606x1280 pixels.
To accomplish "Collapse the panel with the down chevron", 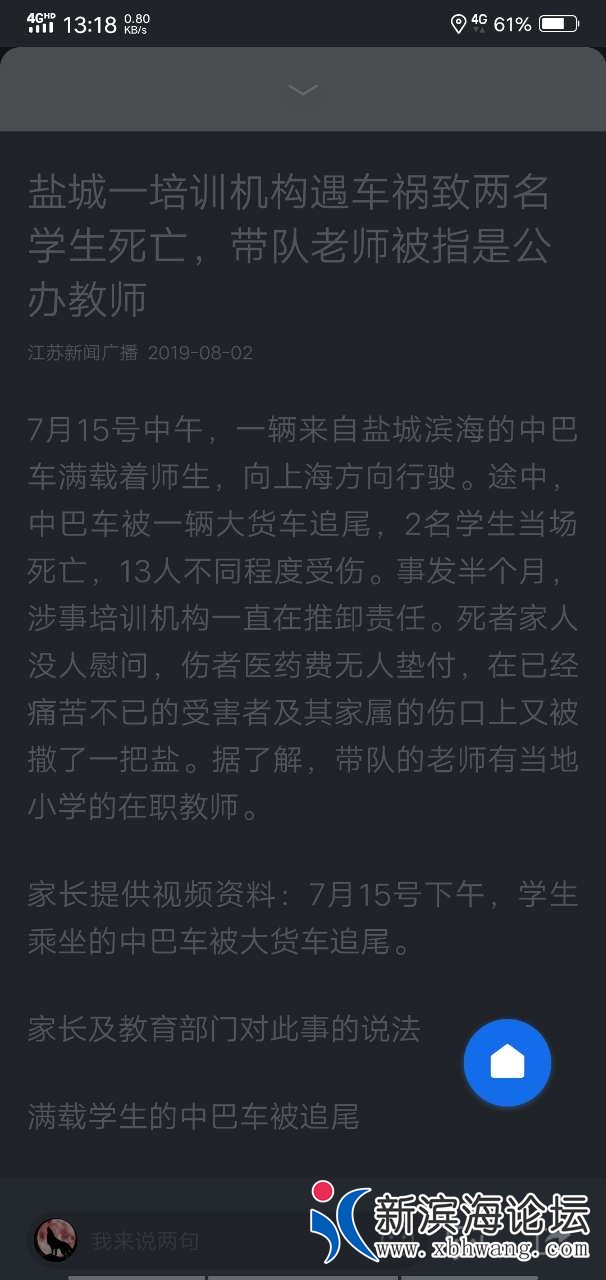I will click(302, 90).
